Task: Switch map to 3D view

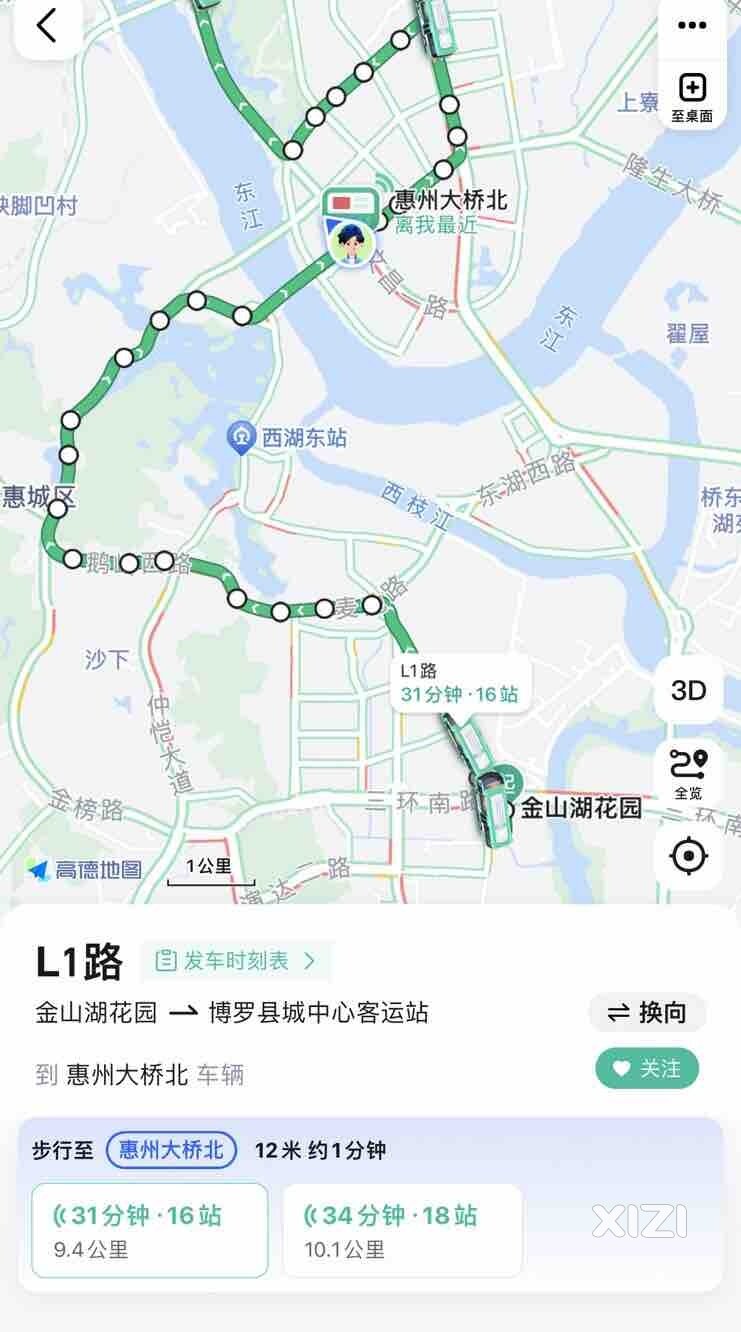Action: pos(688,690)
